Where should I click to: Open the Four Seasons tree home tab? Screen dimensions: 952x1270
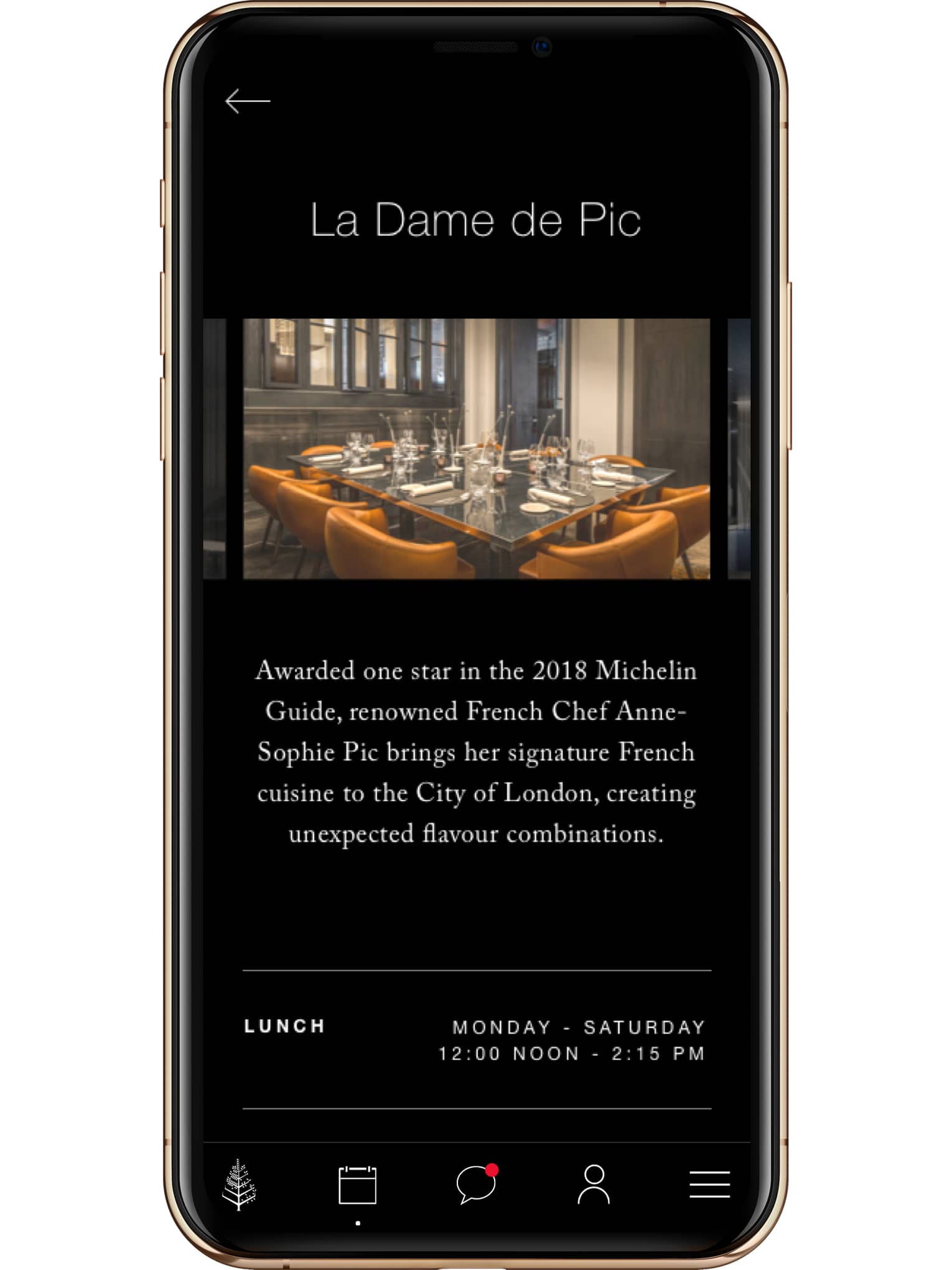(239, 1184)
